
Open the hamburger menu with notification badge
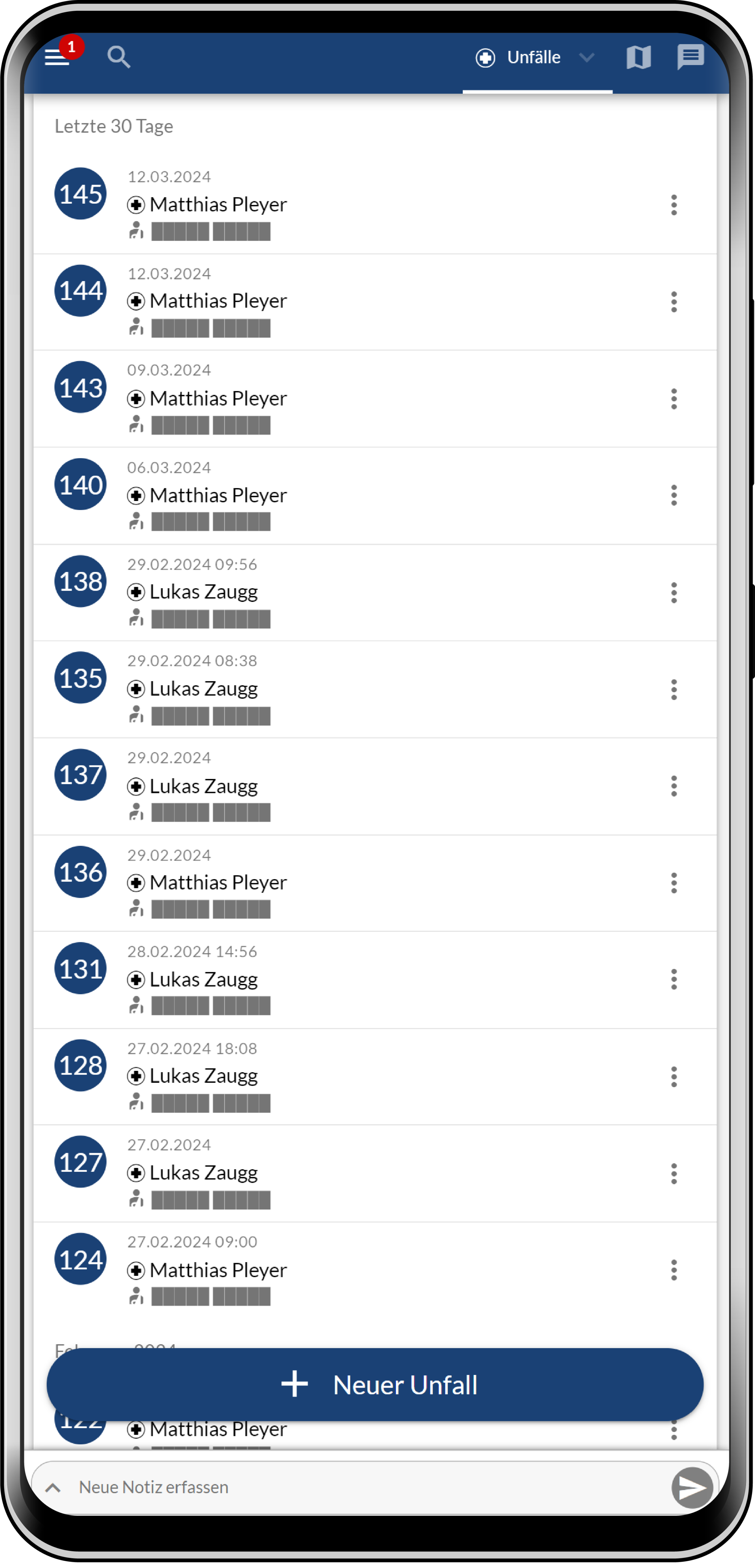[x=57, y=57]
